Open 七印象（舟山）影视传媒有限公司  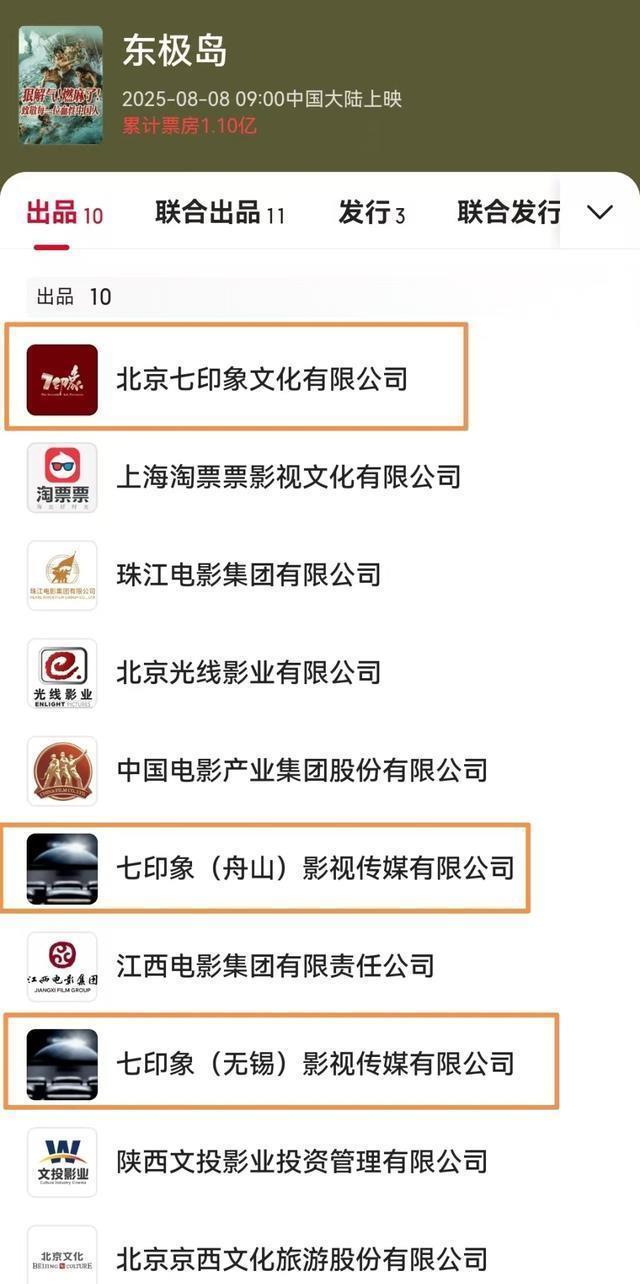314,867
